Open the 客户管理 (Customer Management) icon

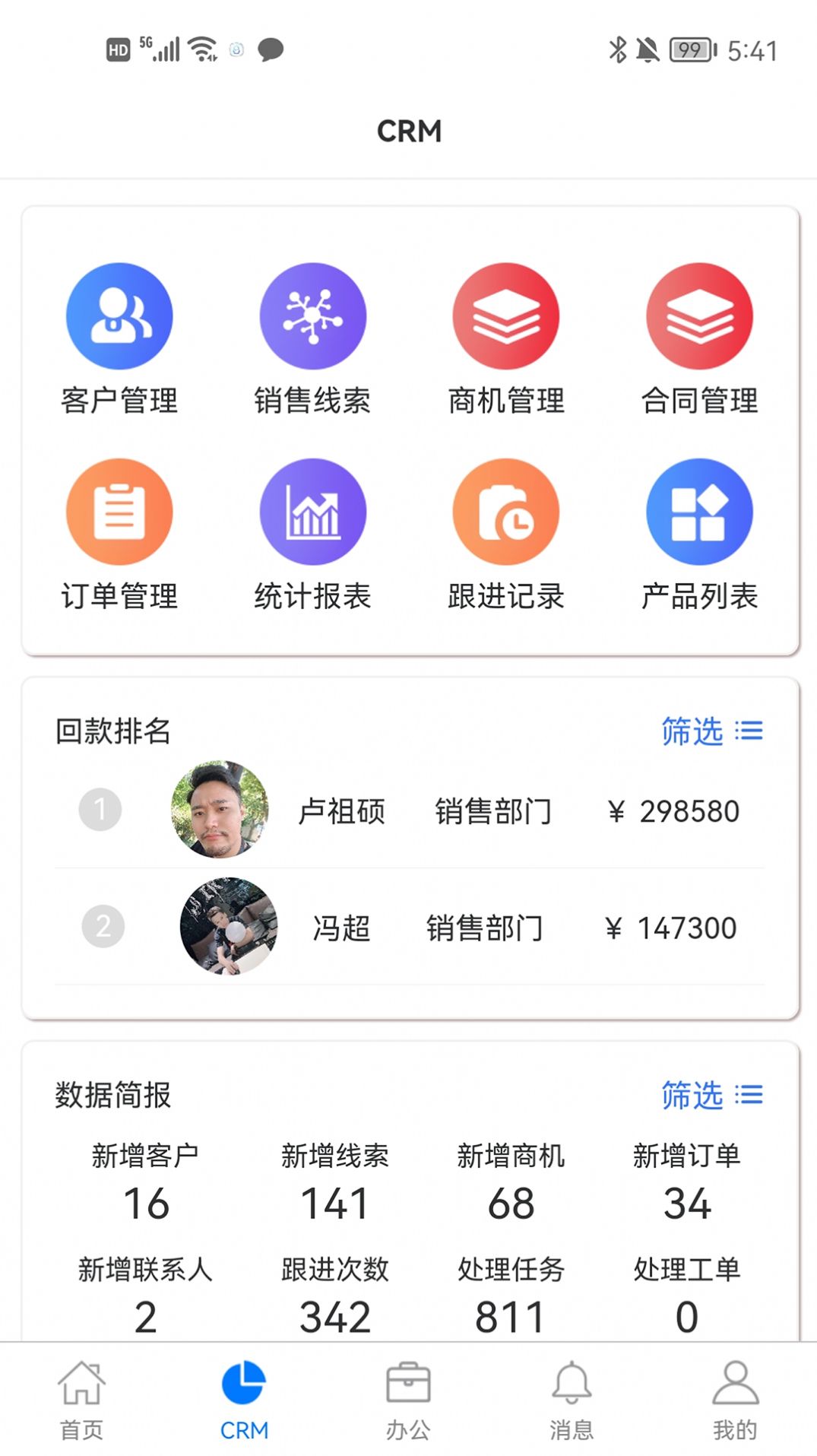[119, 316]
